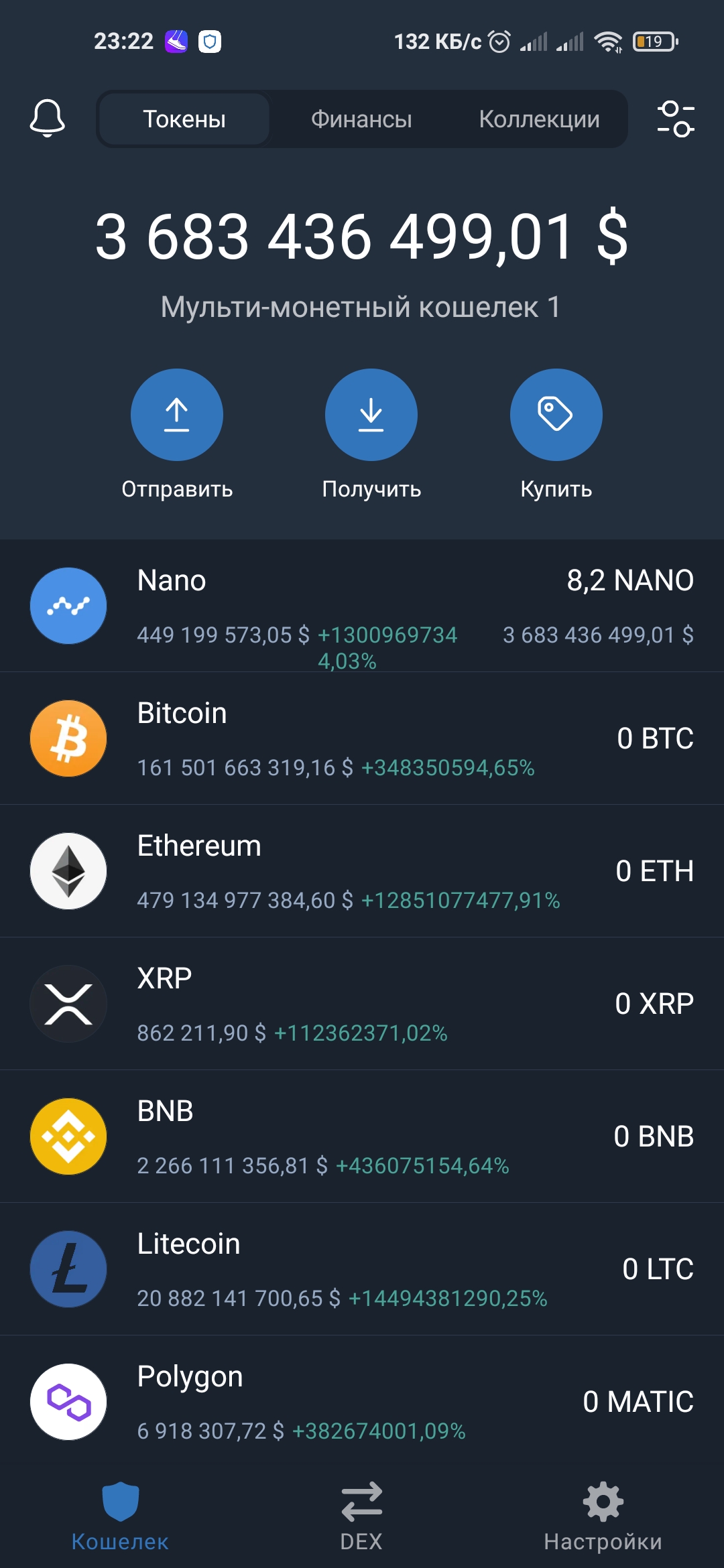The height and width of the screenshot is (1568, 724).
Task: Open the token filter settings icon
Action: point(676,119)
